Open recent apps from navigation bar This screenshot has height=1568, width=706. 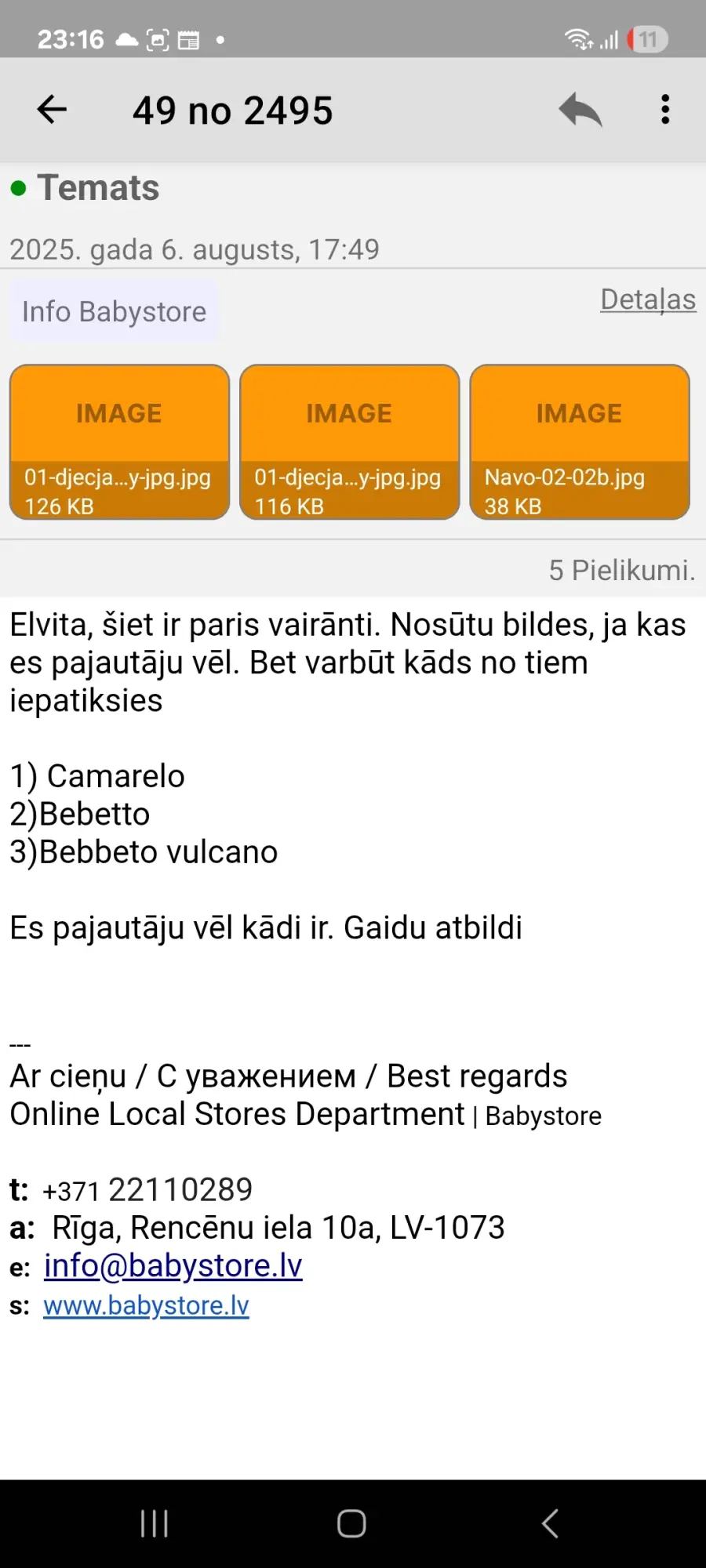tap(154, 1524)
